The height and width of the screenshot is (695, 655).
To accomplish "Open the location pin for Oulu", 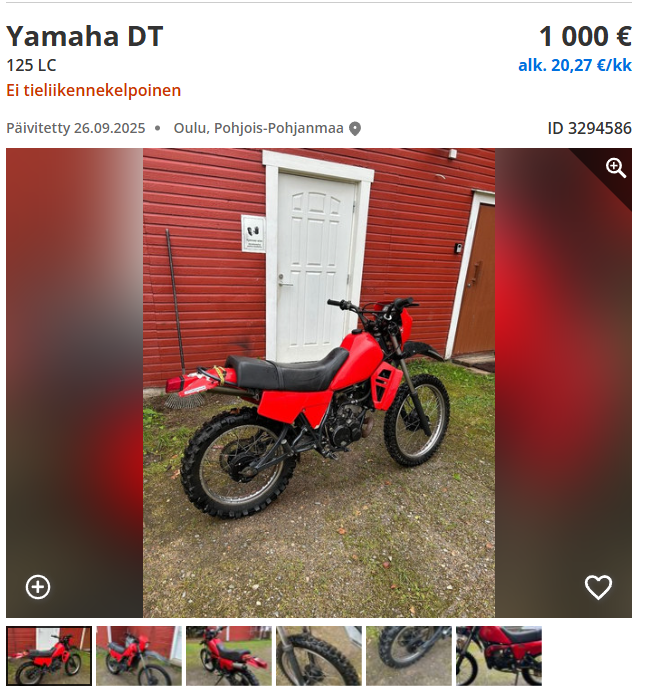I will (354, 128).
